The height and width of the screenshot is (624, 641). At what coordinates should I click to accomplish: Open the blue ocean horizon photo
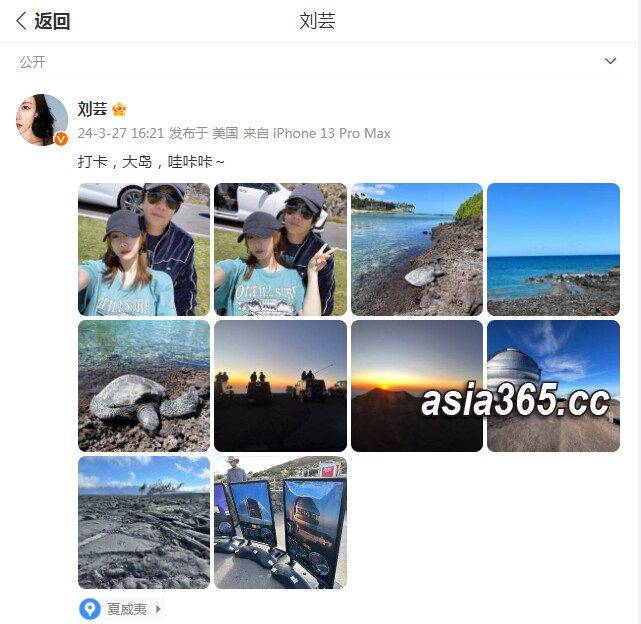pos(553,249)
